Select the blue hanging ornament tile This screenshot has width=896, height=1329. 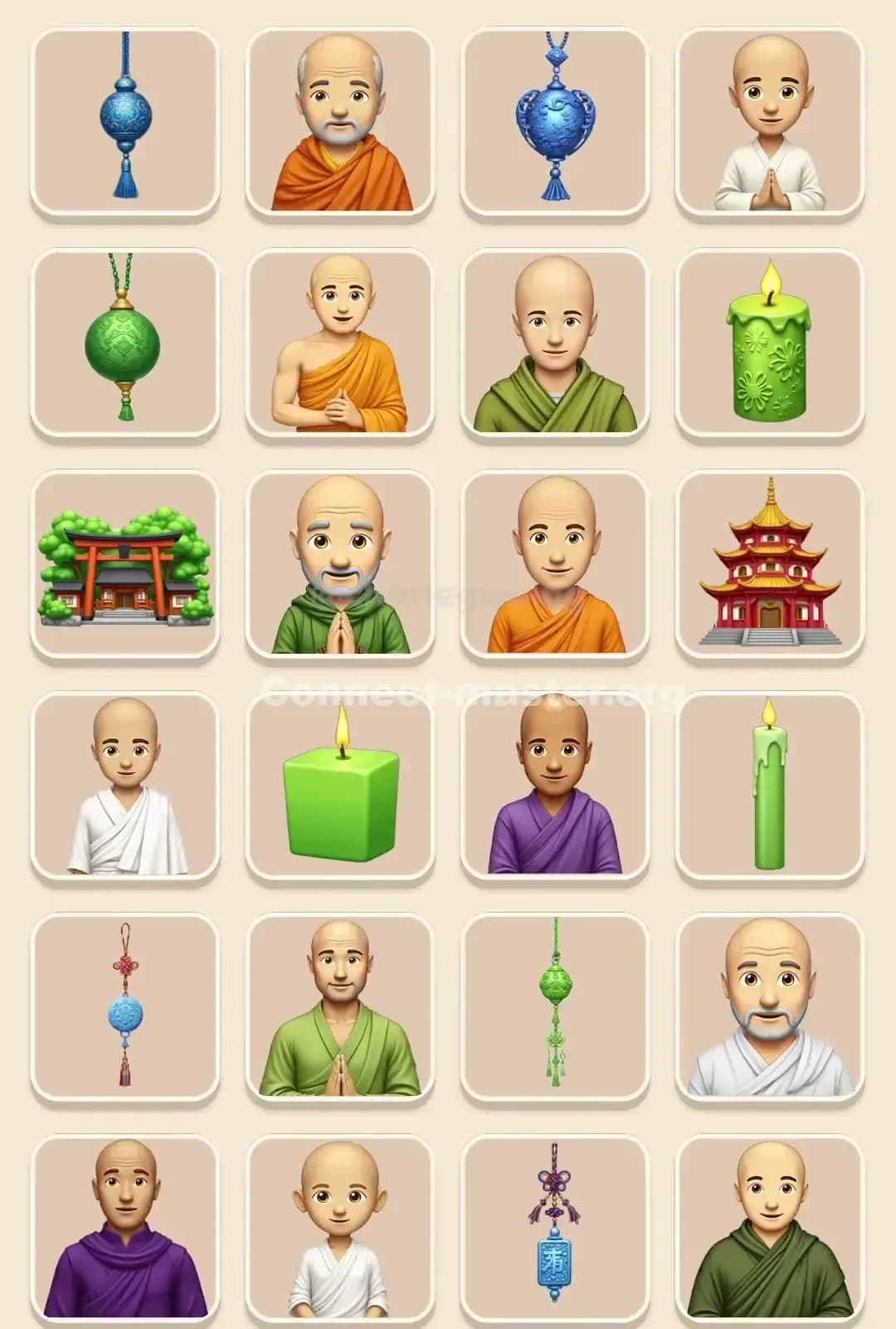point(124,116)
